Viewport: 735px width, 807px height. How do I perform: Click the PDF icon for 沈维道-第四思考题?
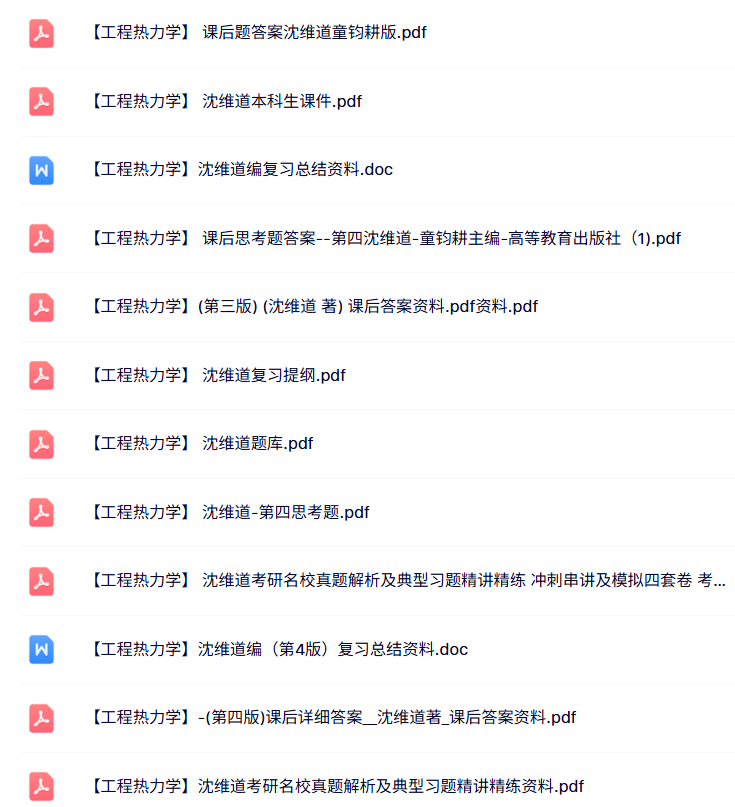tap(41, 512)
